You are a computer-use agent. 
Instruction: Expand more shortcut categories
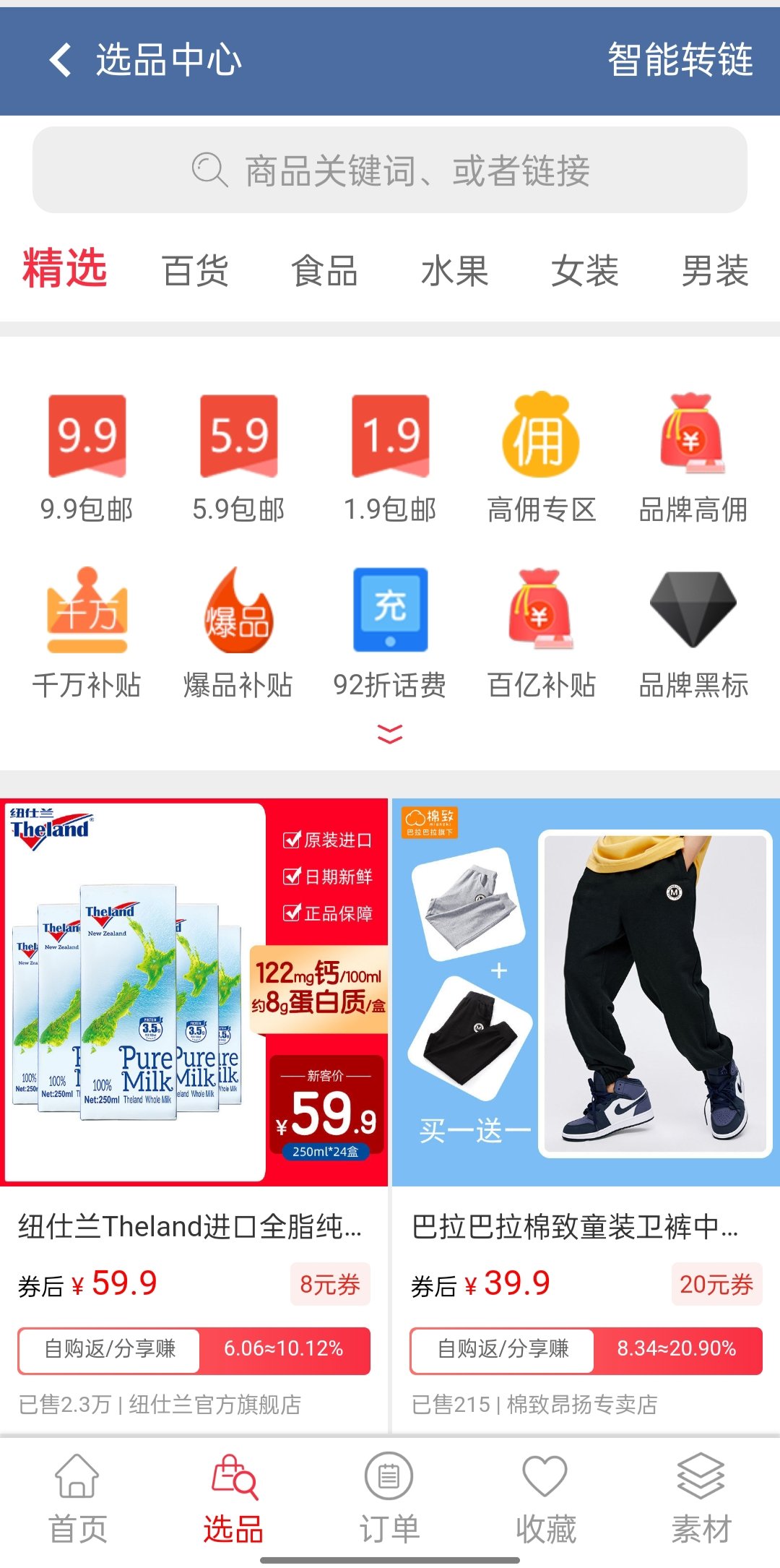click(x=390, y=734)
